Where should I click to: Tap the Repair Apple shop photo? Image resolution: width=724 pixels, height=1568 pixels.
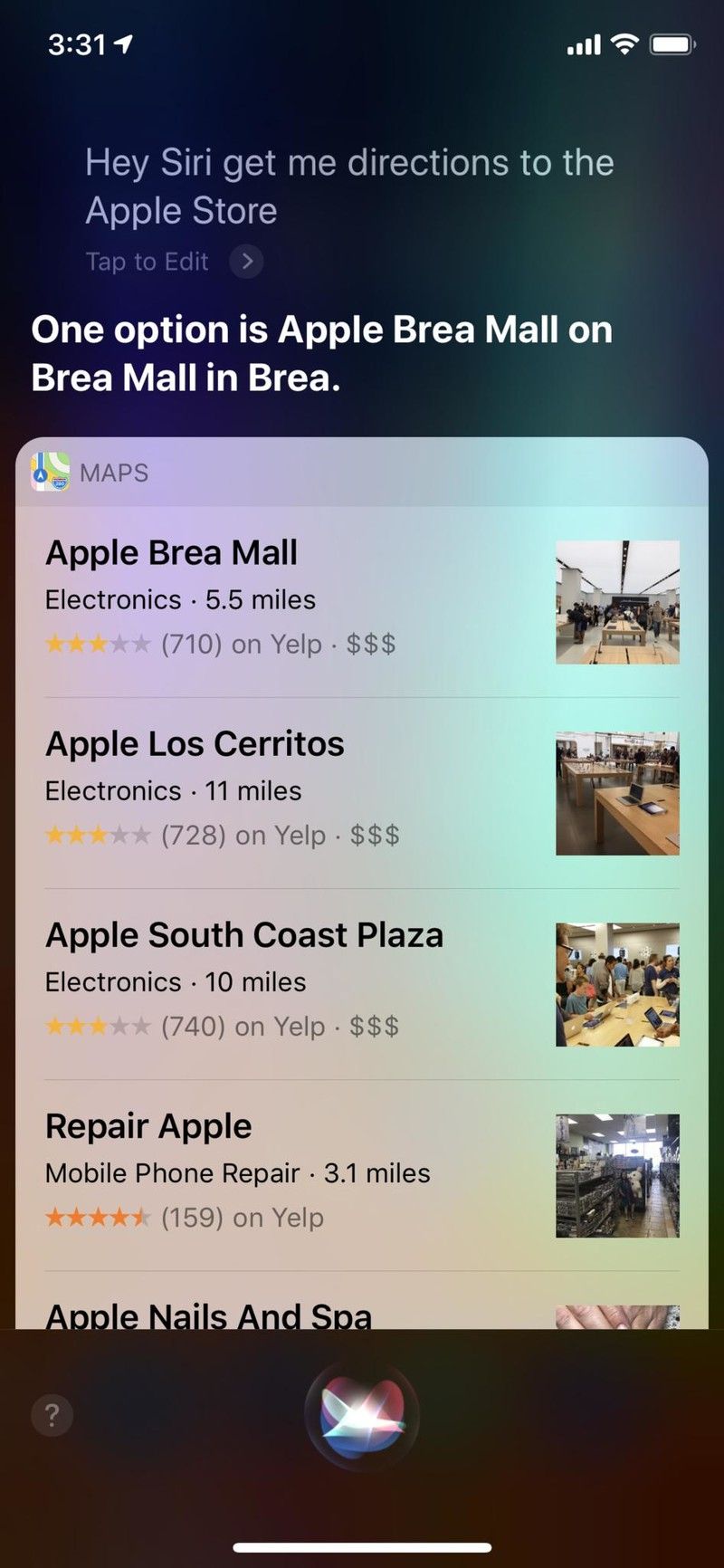(x=617, y=1175)
